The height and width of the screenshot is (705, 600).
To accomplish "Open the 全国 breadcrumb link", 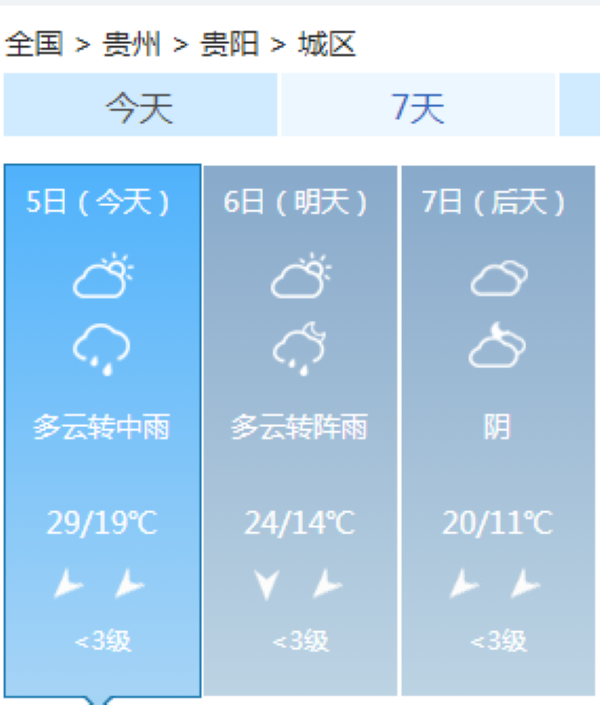I will [x=34, y=44].
